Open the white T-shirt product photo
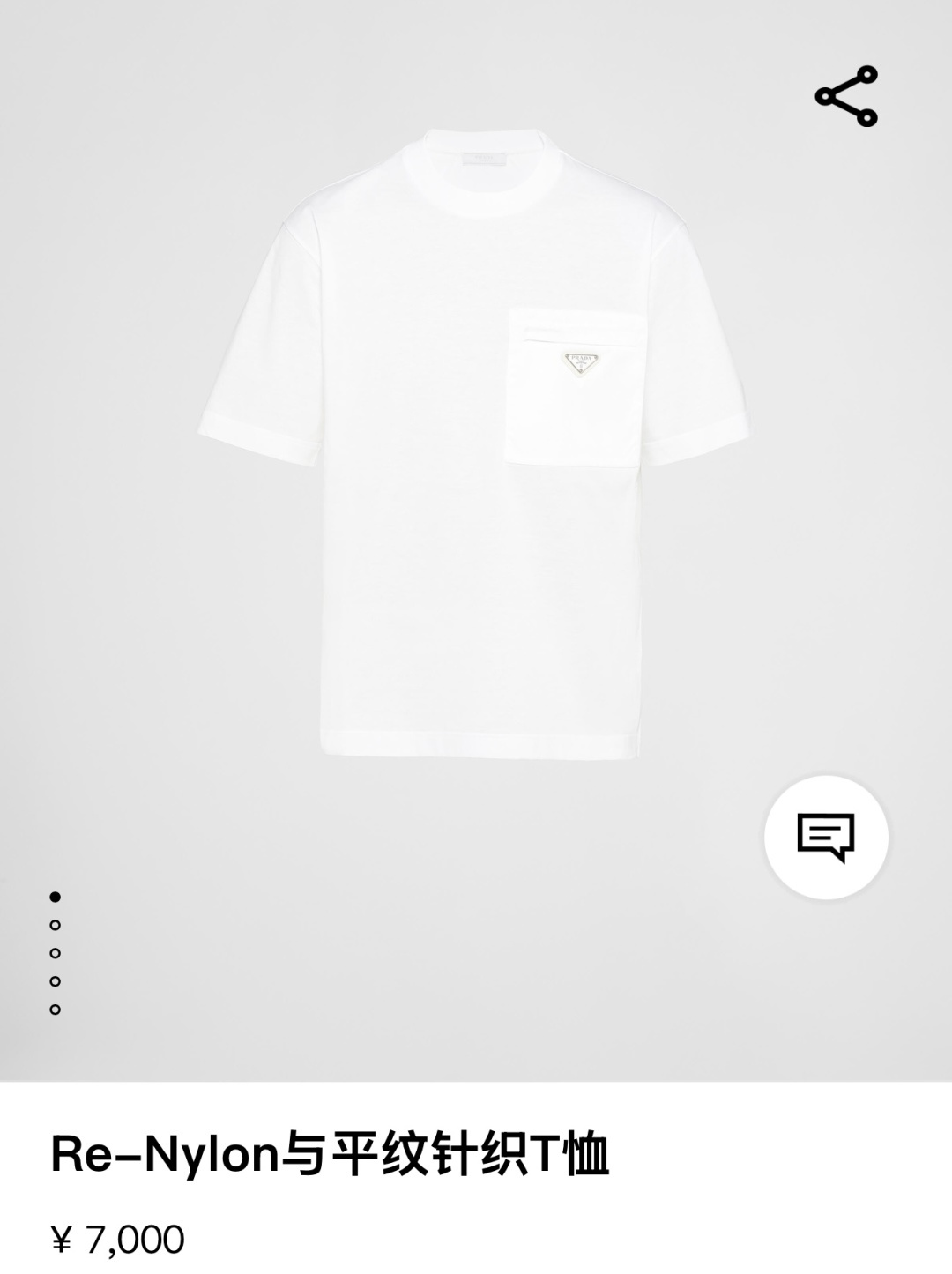Screen dimensions: 952x1274 click(473, 441)
